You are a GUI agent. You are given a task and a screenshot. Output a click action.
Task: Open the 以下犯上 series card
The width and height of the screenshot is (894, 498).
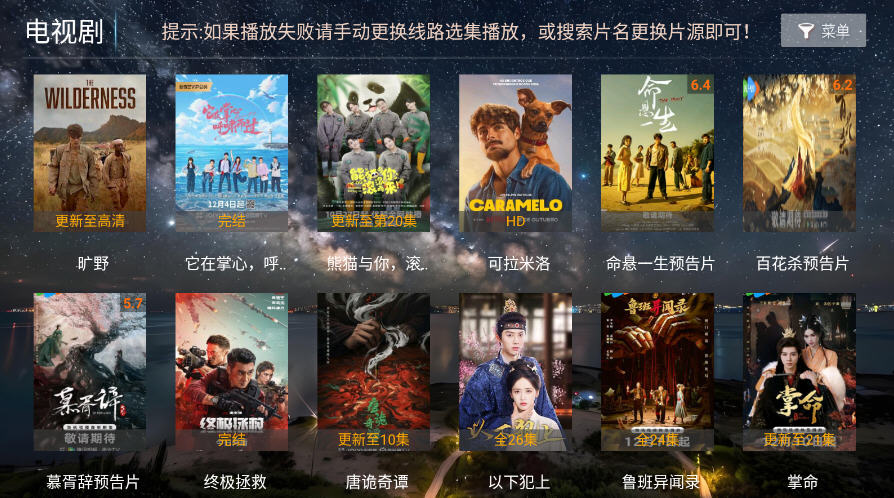[516, 371]
